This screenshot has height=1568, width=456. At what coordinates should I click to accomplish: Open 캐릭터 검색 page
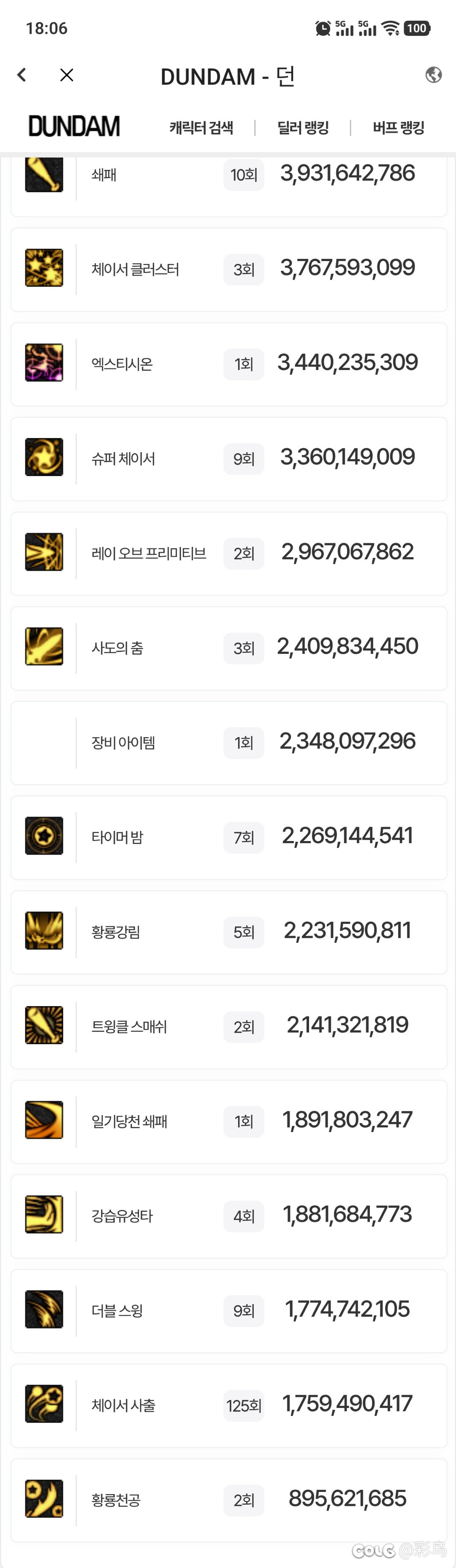tap(201, 128)
